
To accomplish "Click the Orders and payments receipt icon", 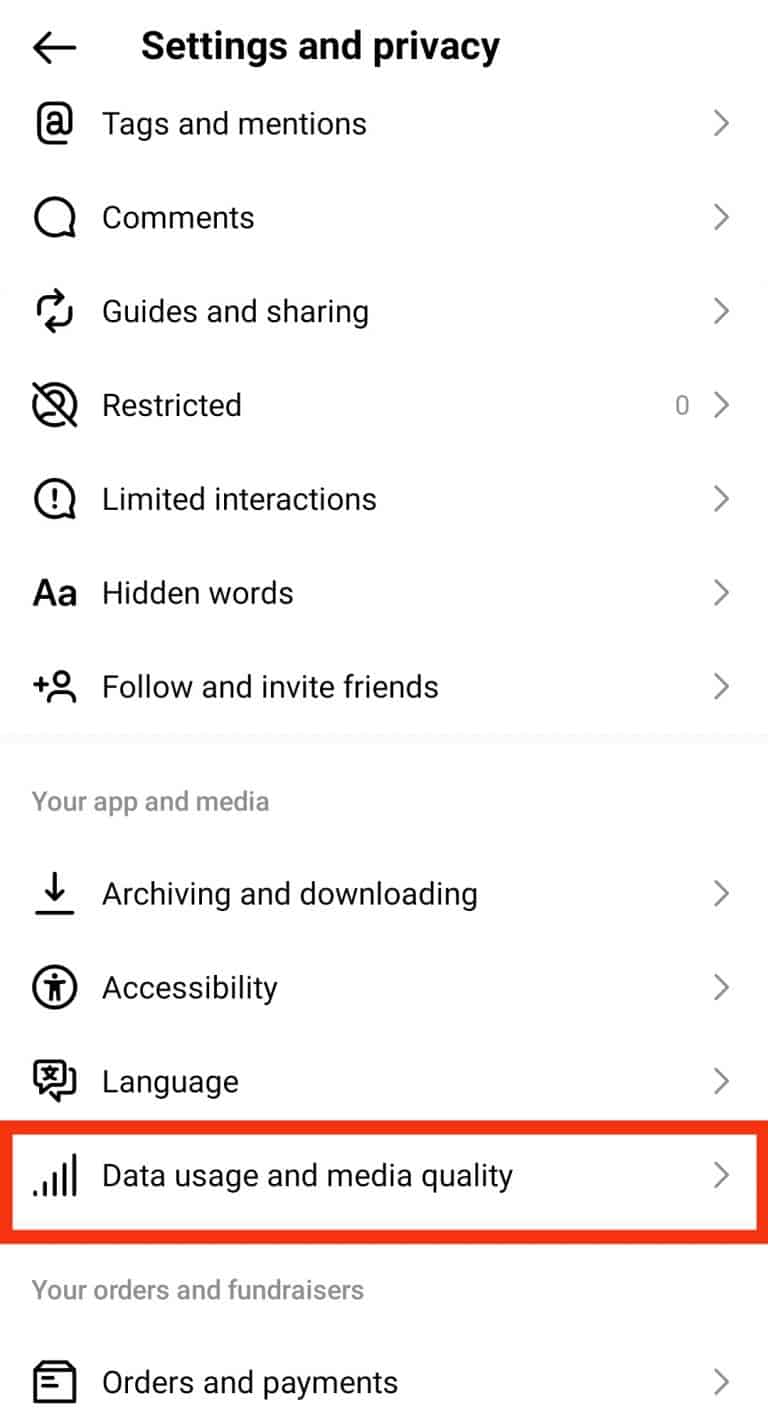I will click(x=54, y=1382).
